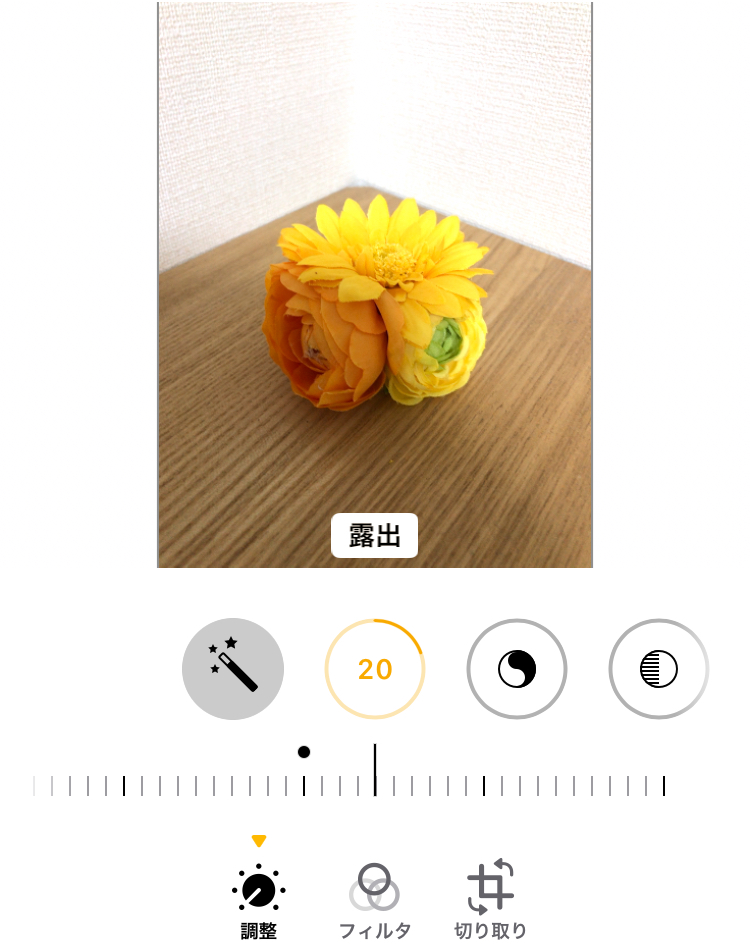Open the フィルタ tab
750x952 pixels.
[375, 899]
